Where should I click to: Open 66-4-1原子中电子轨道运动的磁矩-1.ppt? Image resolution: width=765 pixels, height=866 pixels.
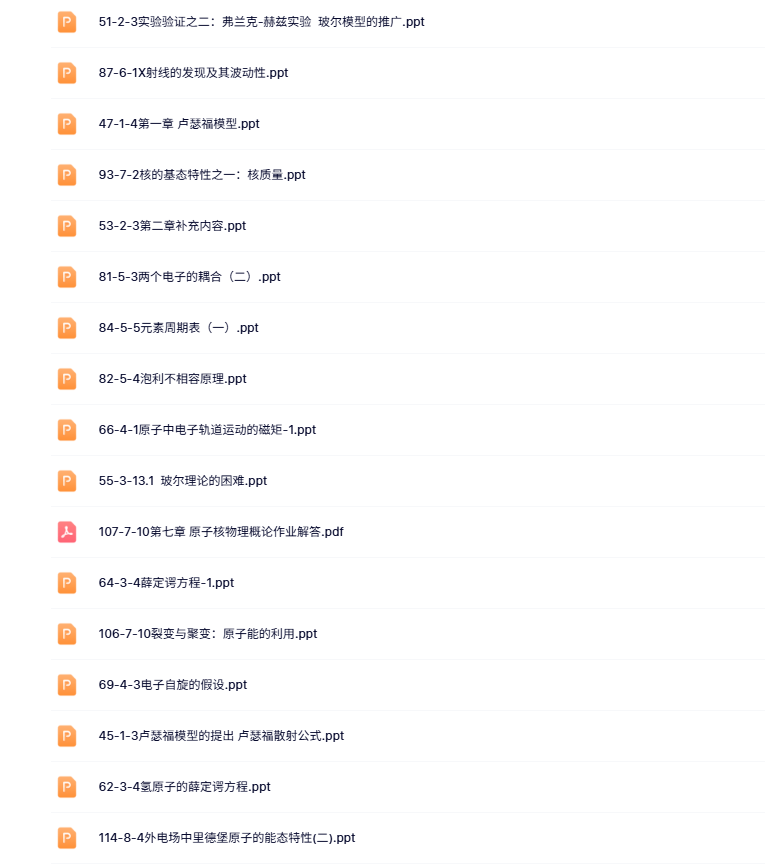(207, 429)
